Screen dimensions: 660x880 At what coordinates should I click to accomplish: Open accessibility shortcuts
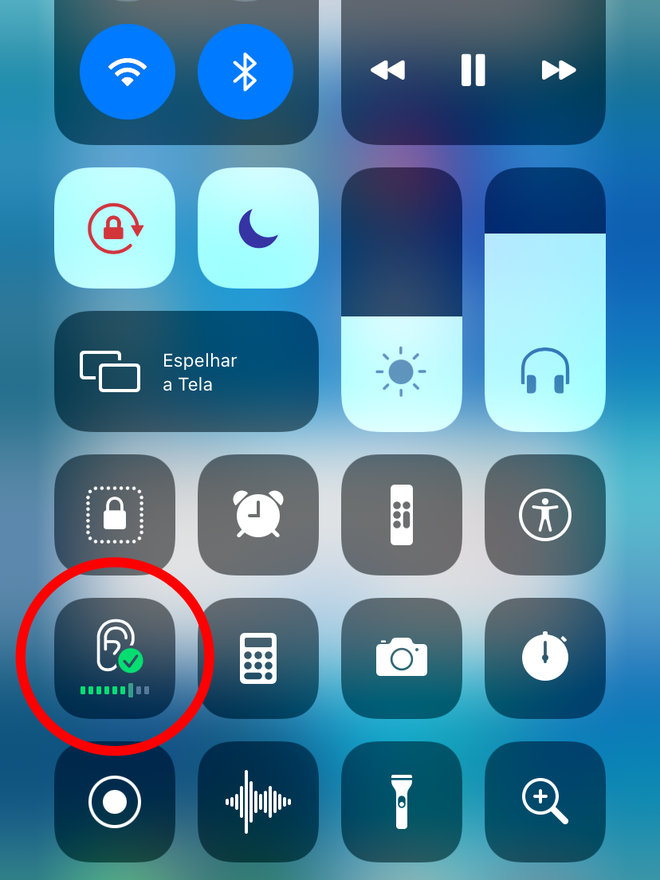click(x=545, y=515)
